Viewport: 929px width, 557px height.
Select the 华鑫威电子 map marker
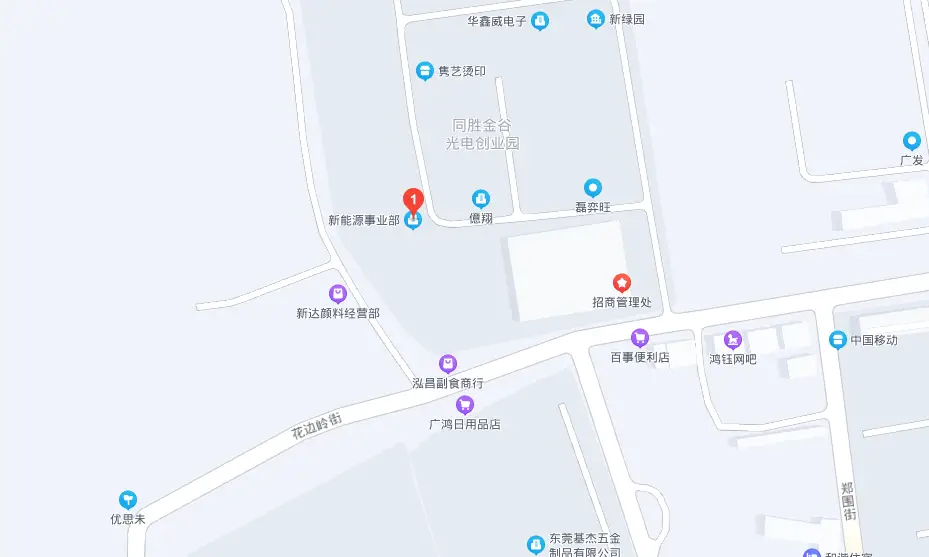(x=540, y=20)
